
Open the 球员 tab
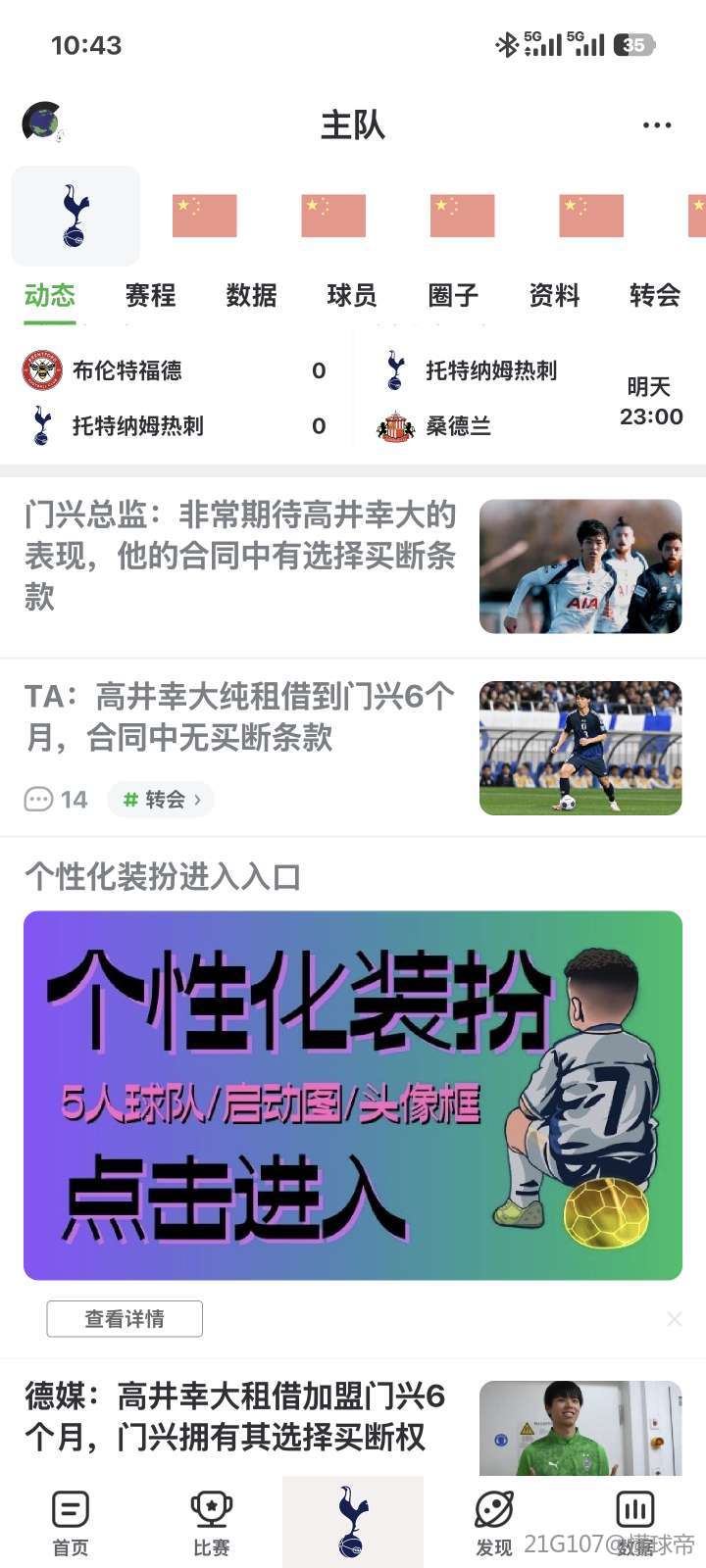pos(352,295)
